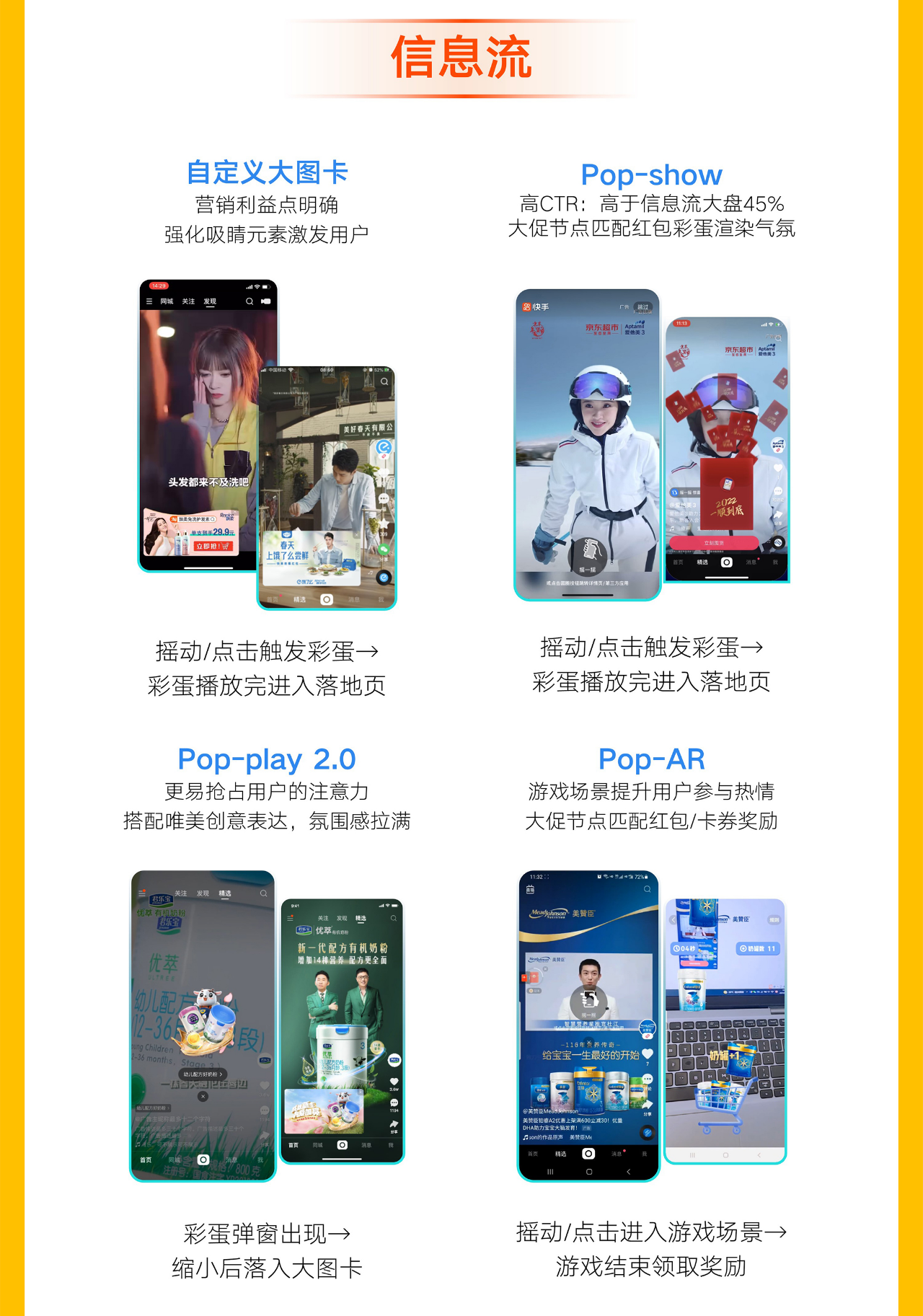Open the hamburger menu in the feed header
Image resolution: width=923 pixels, height=1316 pixels.
click(x=149, y=300)
